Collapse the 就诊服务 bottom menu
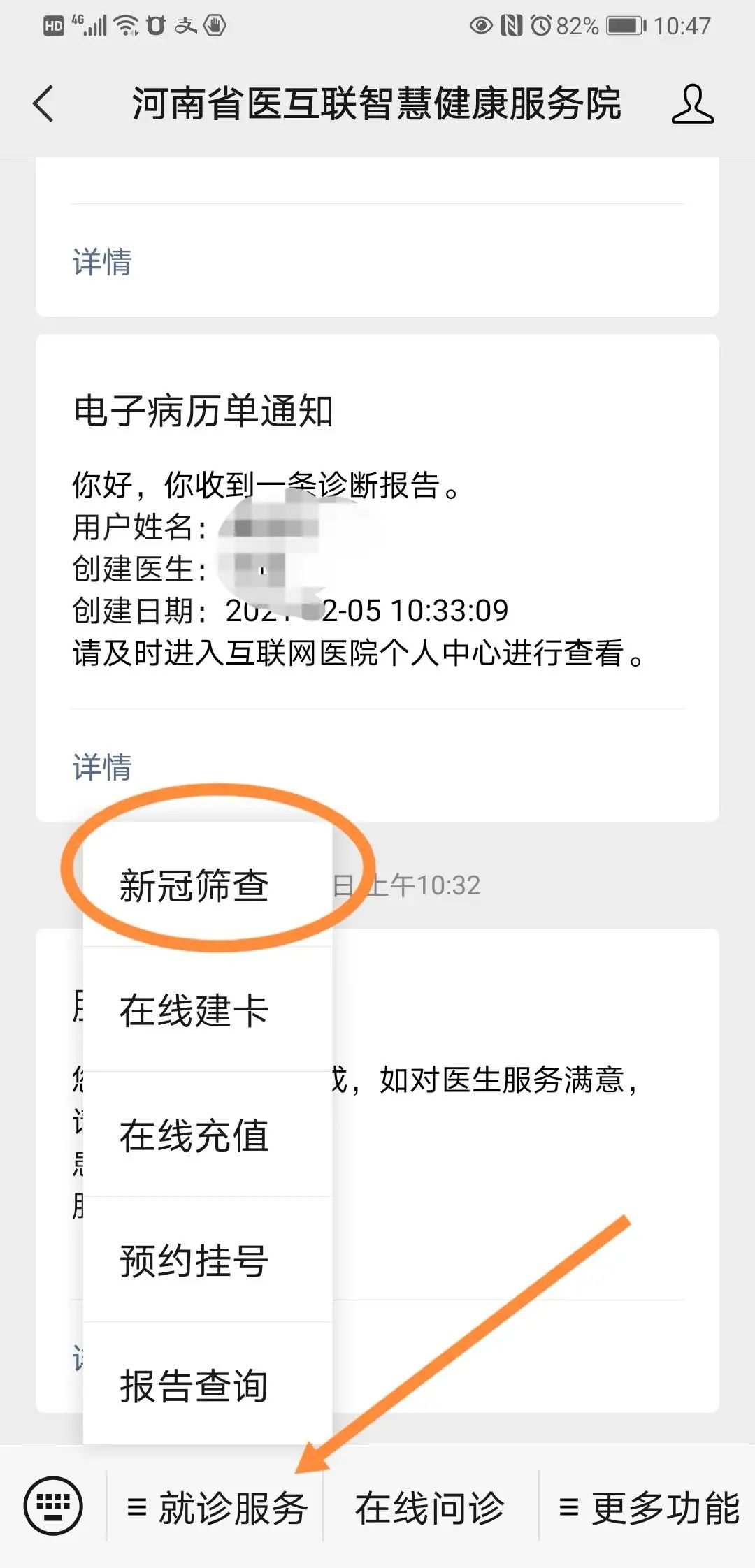 (x=217, y=1507)
